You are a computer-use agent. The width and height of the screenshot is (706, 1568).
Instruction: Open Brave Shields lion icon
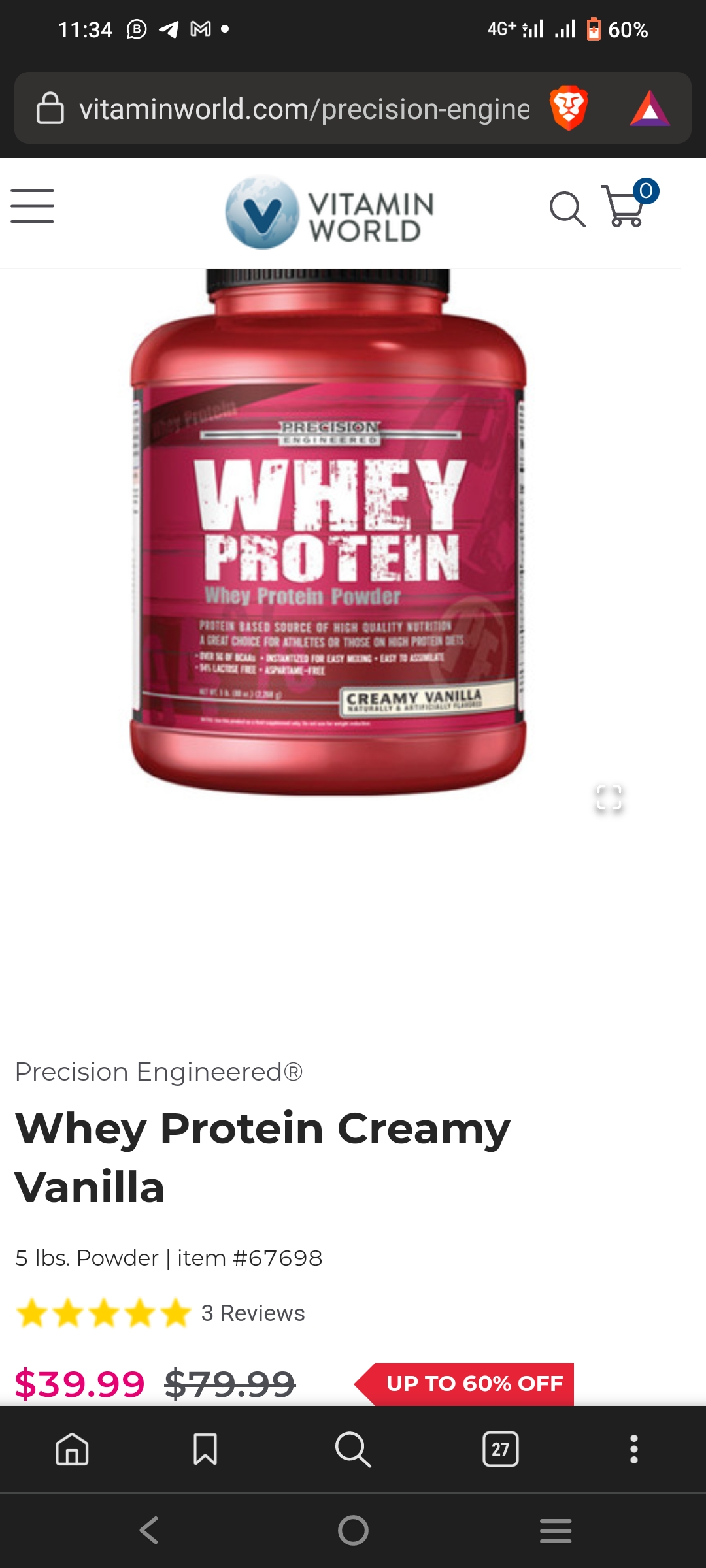569,108
